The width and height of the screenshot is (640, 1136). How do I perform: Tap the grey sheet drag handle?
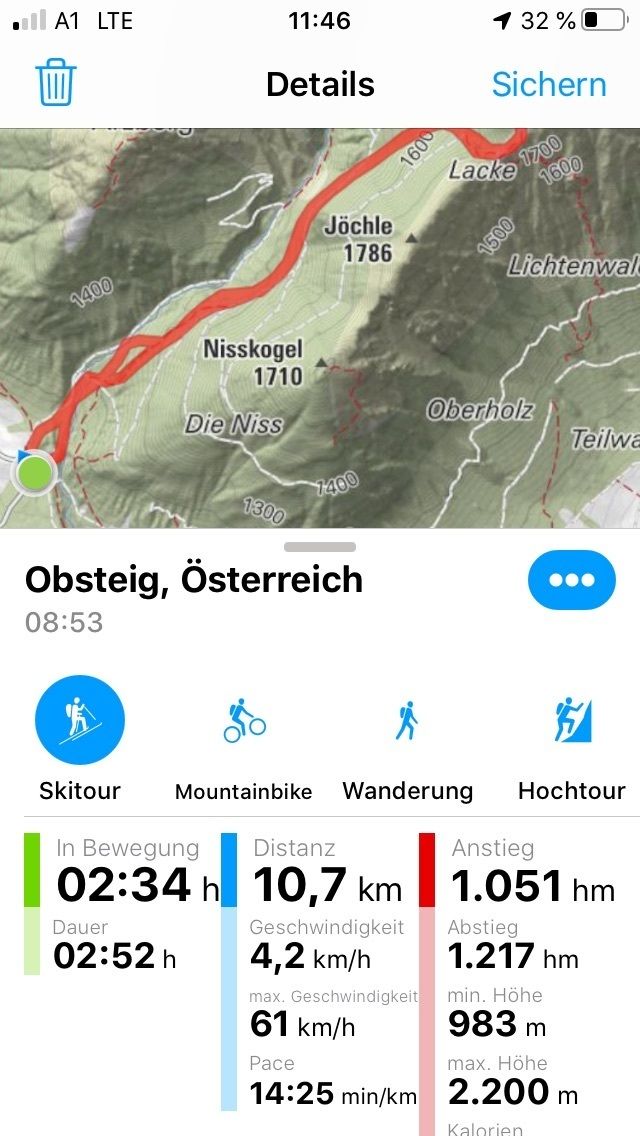320,547
